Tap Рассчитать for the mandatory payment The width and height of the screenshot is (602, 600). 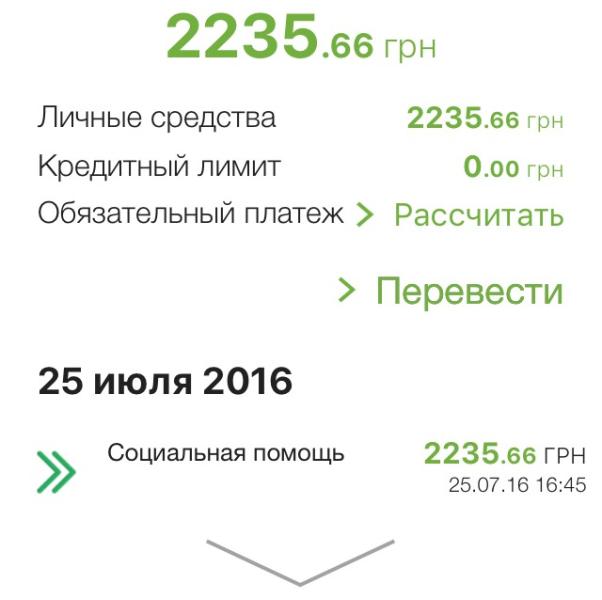click(x=478, y=215)
